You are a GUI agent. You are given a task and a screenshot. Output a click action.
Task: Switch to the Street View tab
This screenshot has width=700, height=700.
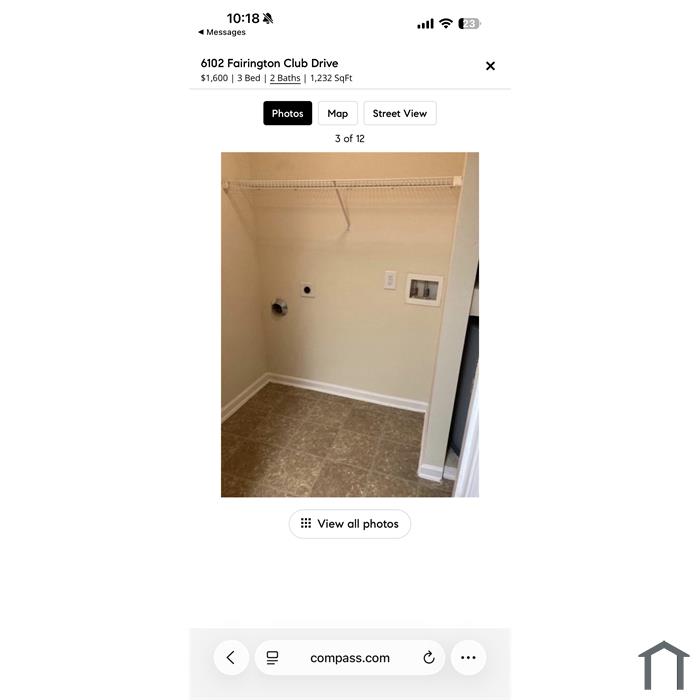click(x=400, y=114)
